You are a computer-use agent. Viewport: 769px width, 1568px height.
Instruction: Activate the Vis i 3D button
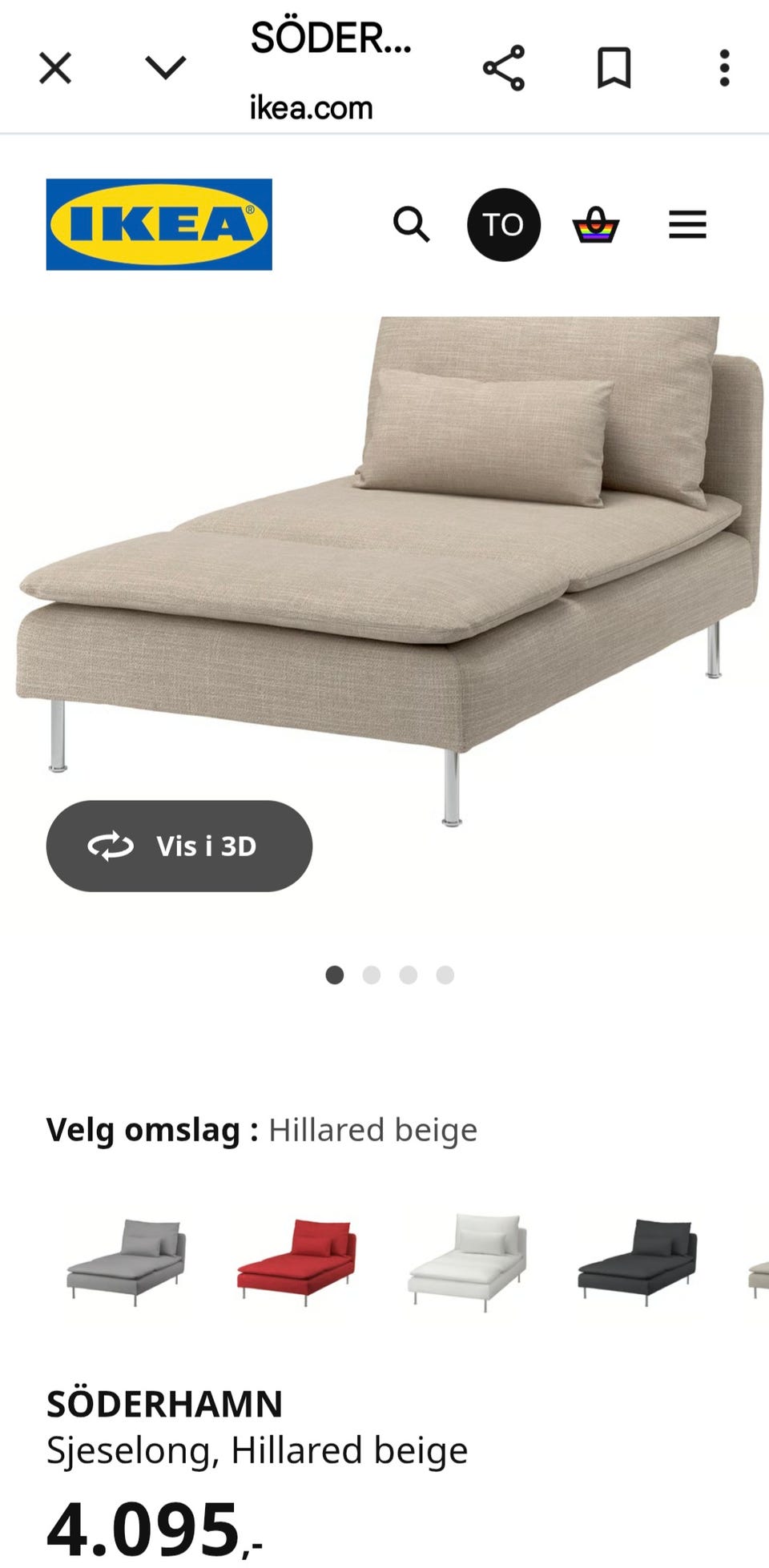(x=178, y=846)
